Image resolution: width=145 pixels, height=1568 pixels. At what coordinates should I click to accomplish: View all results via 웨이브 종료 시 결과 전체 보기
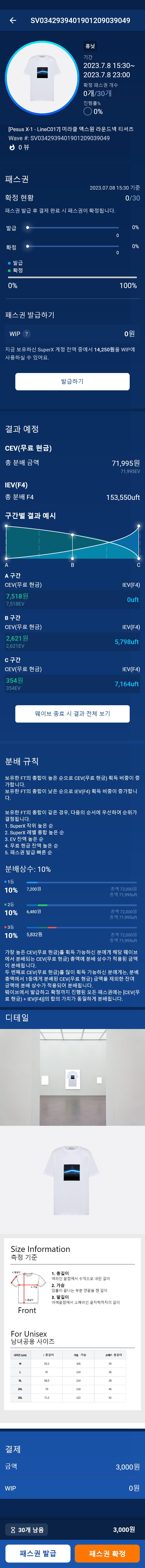(x=72, y=713)
